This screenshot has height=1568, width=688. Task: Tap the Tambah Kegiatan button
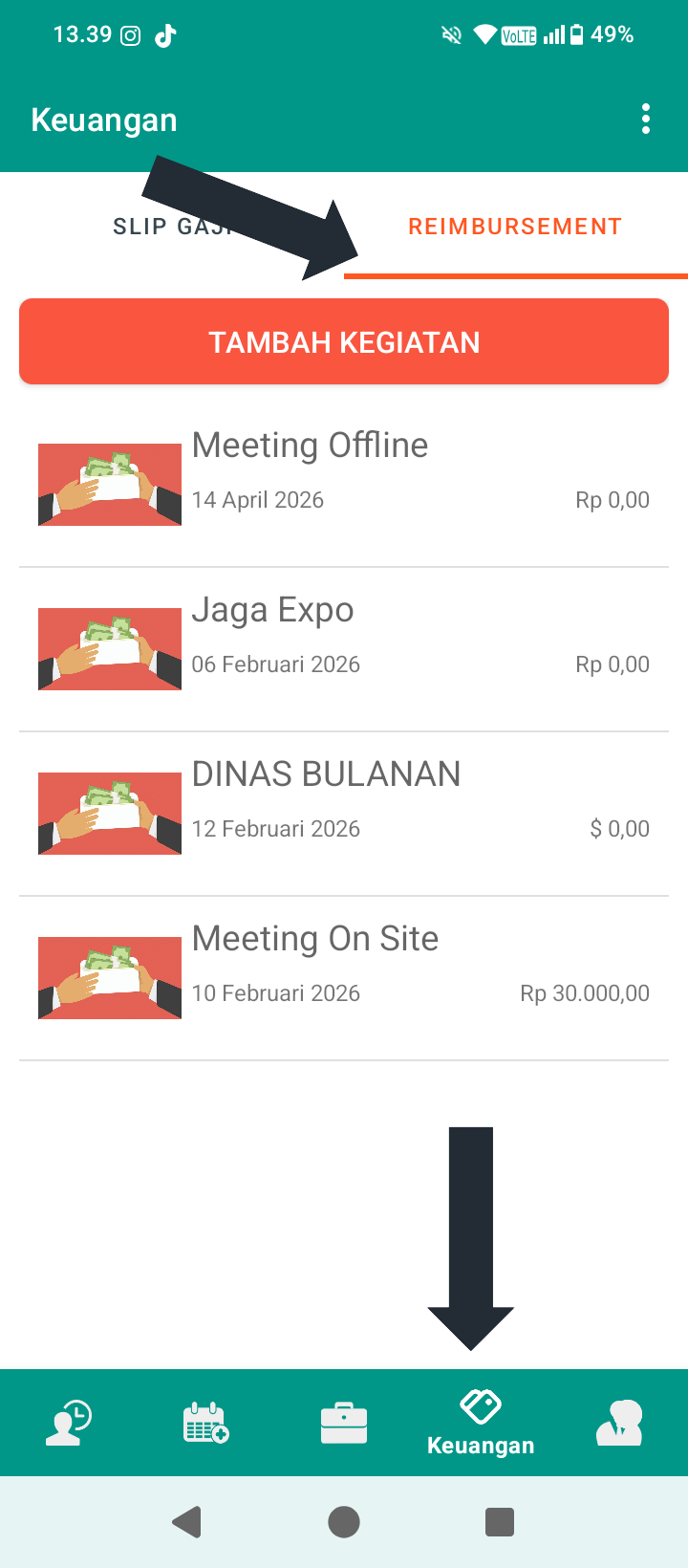(344, 341)
